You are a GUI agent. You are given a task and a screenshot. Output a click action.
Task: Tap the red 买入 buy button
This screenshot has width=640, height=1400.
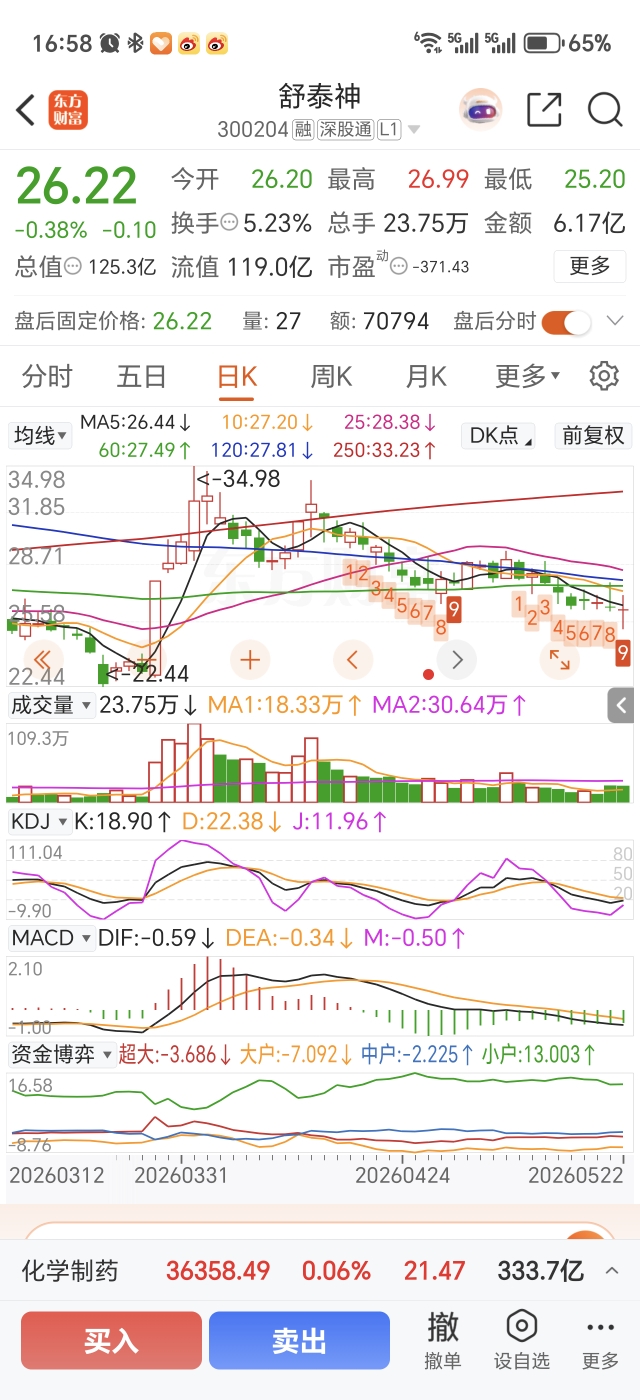click(x=111, y=1340)
